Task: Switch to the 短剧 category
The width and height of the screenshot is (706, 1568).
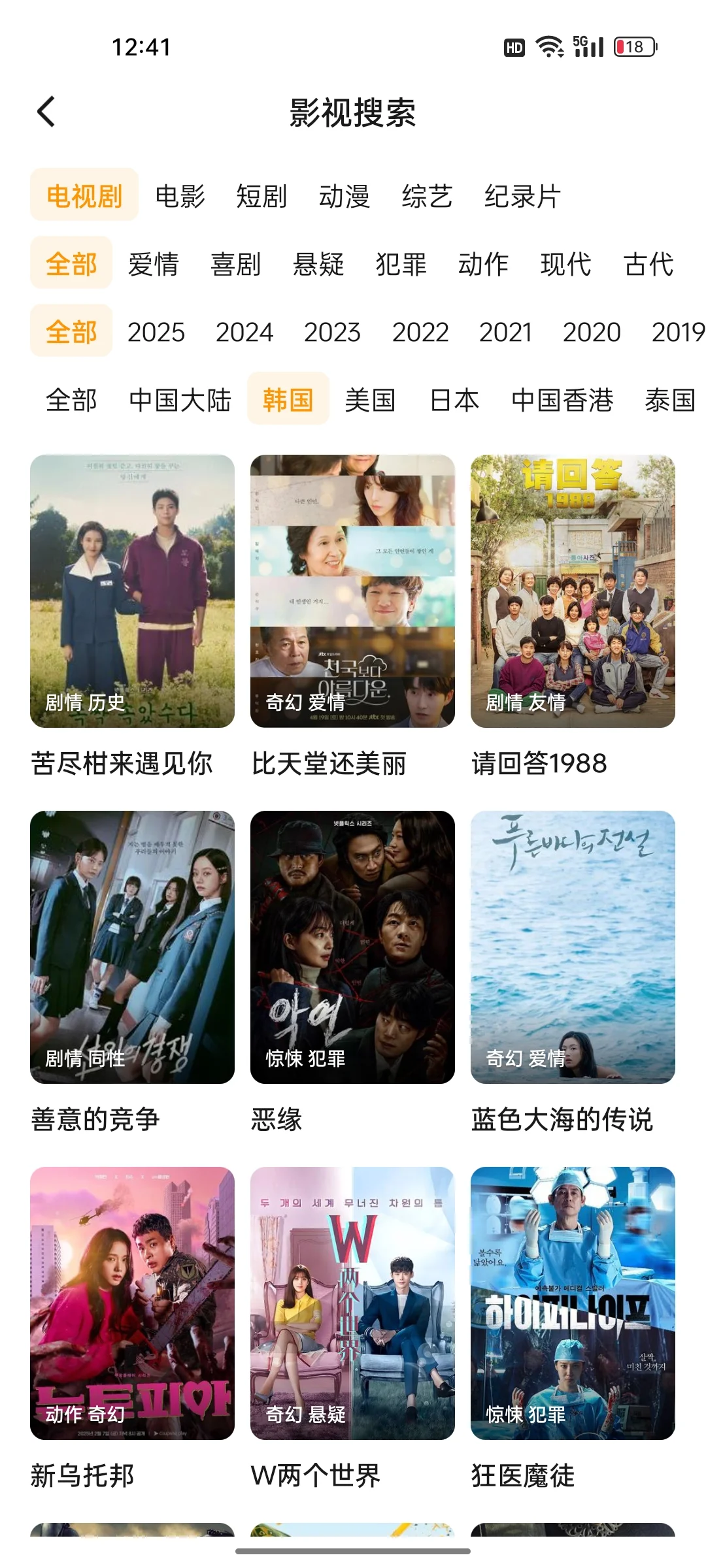Action: tap(261, 196)
